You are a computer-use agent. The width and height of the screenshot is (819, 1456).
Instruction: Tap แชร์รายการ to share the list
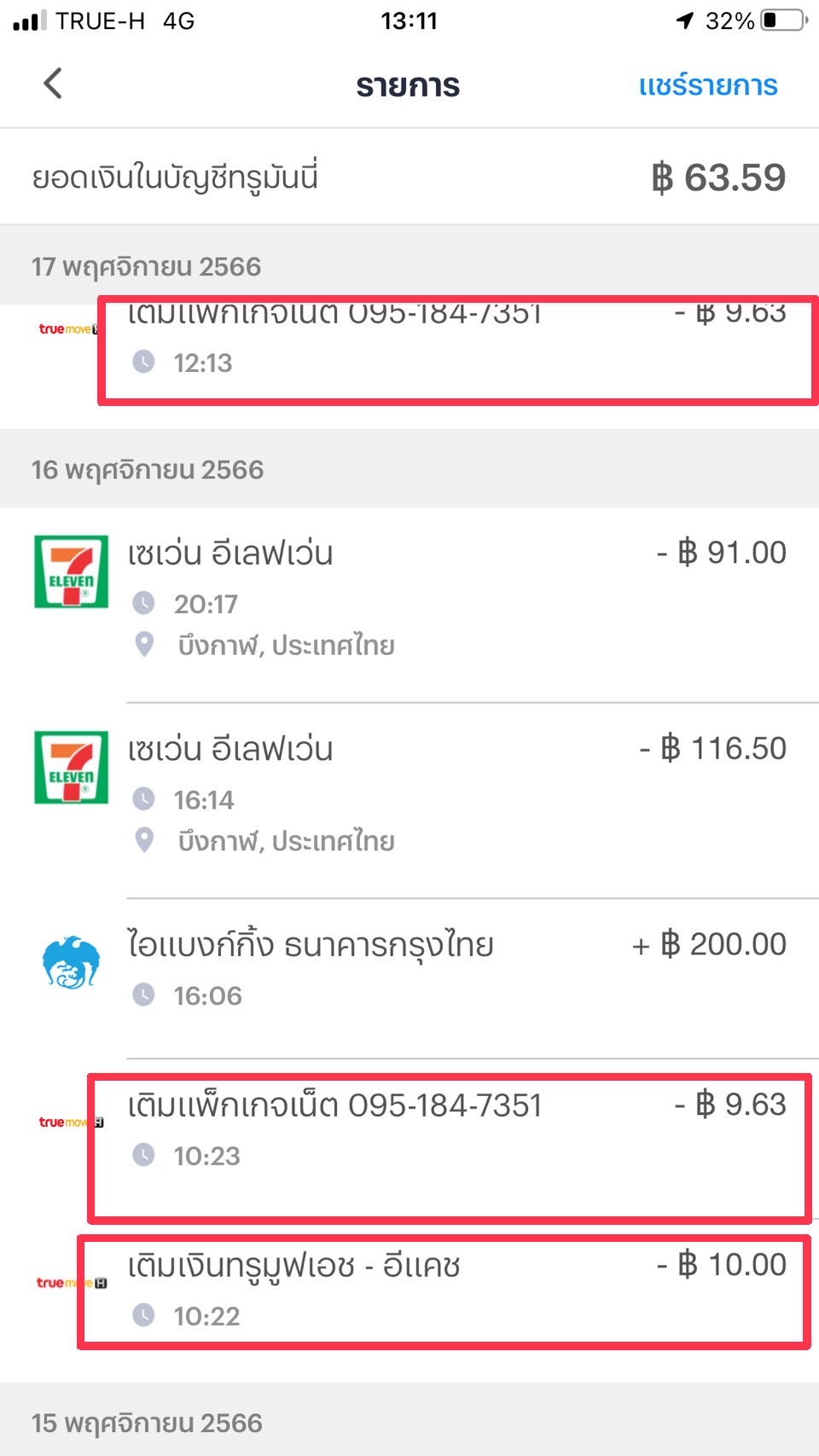[708, 85]
